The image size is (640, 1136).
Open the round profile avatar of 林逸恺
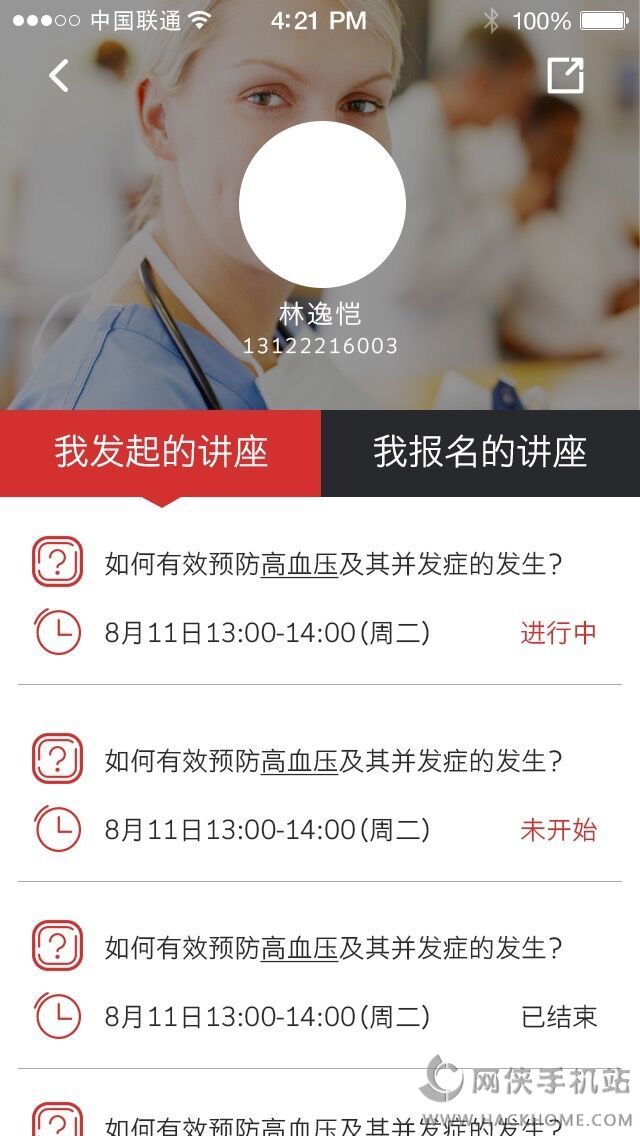click(322, 204)
